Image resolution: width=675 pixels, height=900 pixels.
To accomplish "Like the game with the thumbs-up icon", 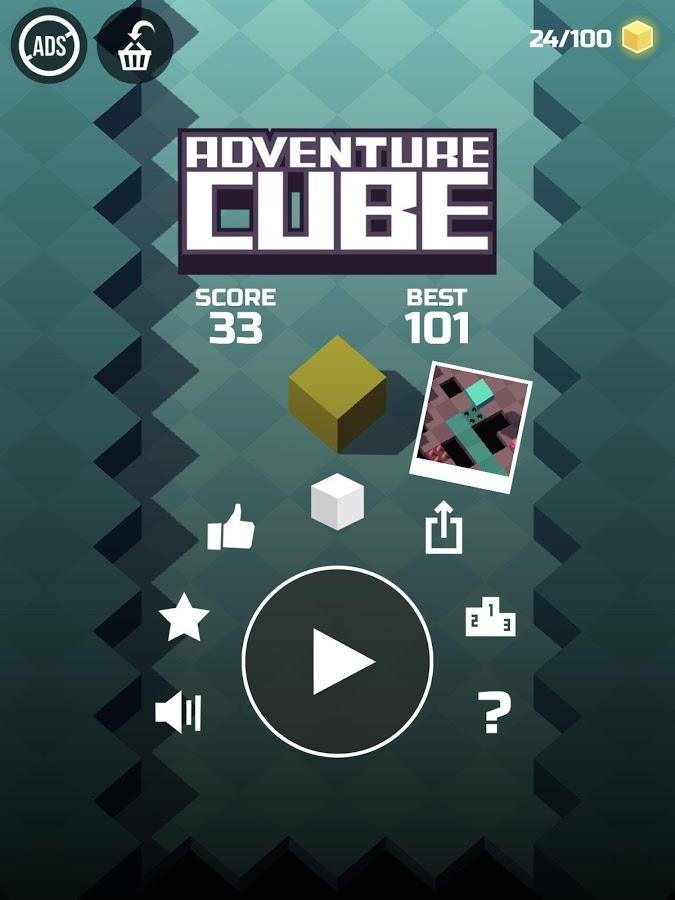I will [x=231, y=527].
